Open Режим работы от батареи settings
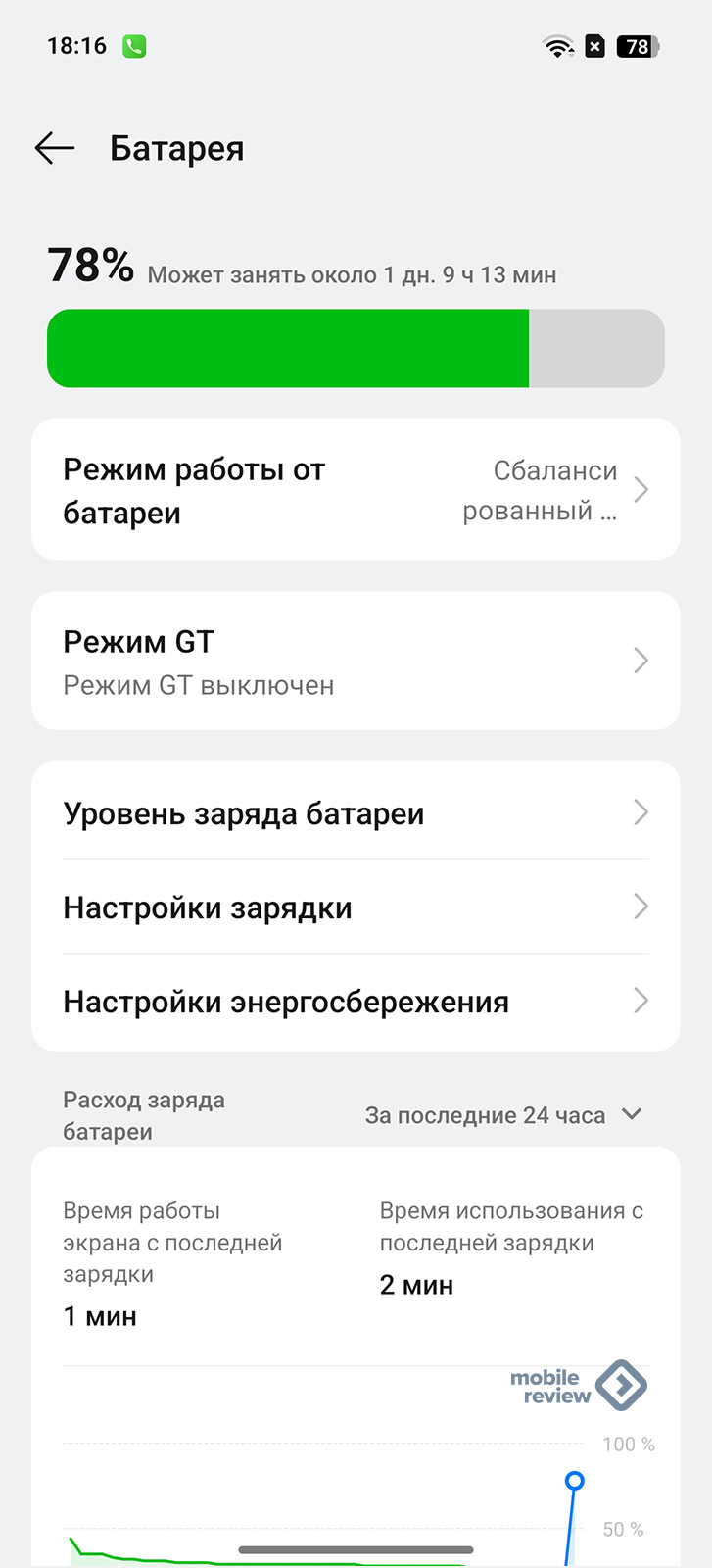The height and width of the screenshot is (1568, 712). 356,490
